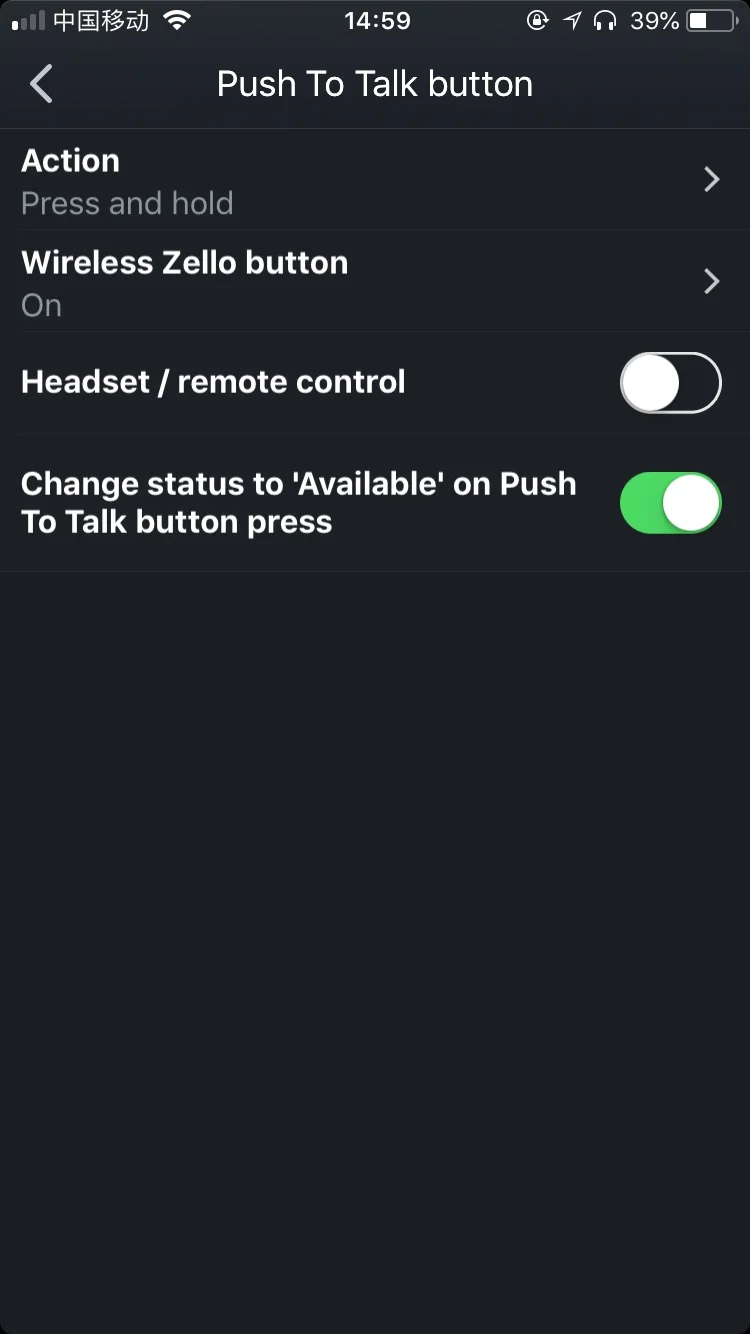Disable Change status to 'Available' switch
Viewport: 750px width, 1334px height.
tap(670, 503)
